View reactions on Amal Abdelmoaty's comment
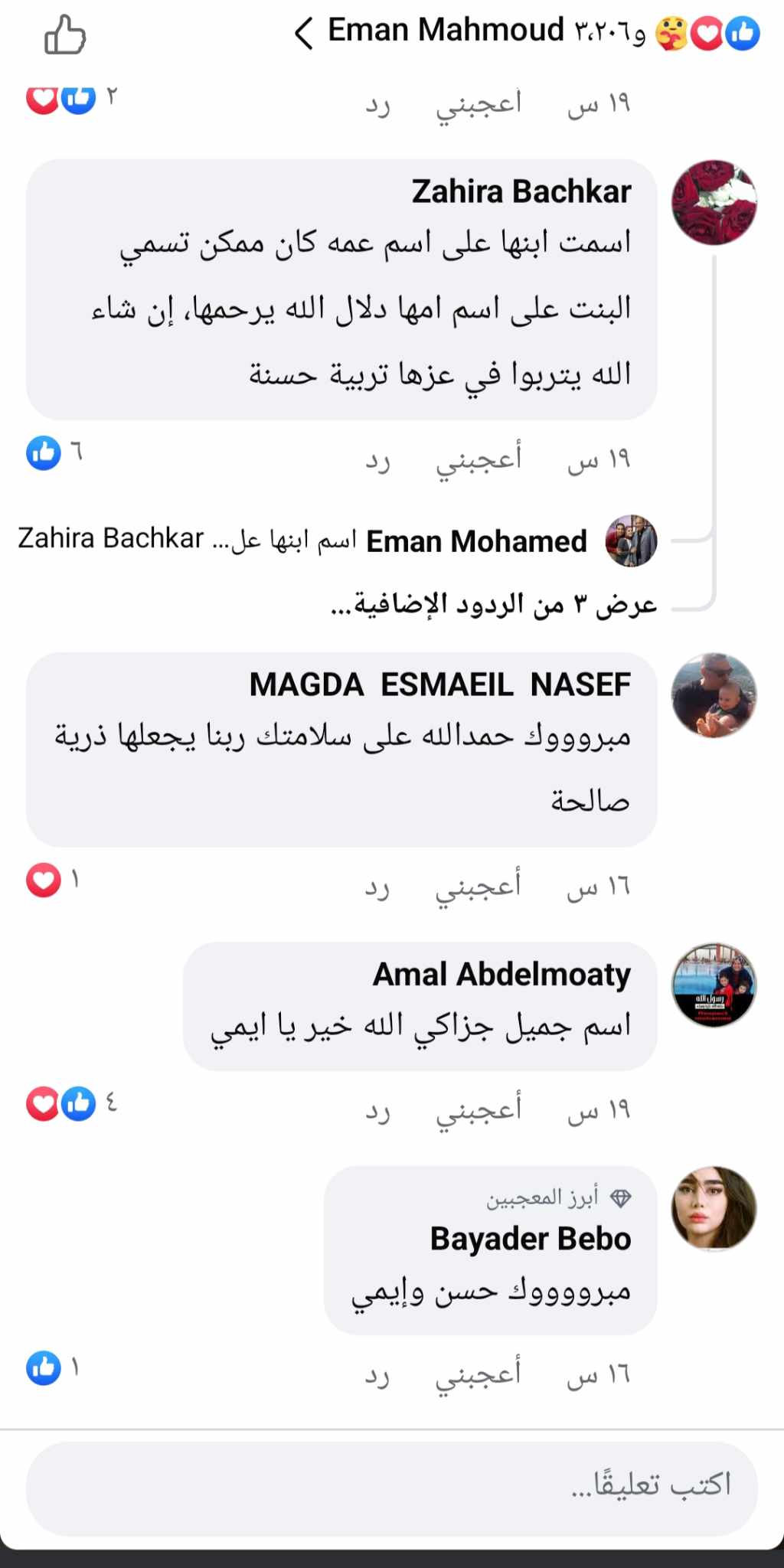 click(69, 1104)
